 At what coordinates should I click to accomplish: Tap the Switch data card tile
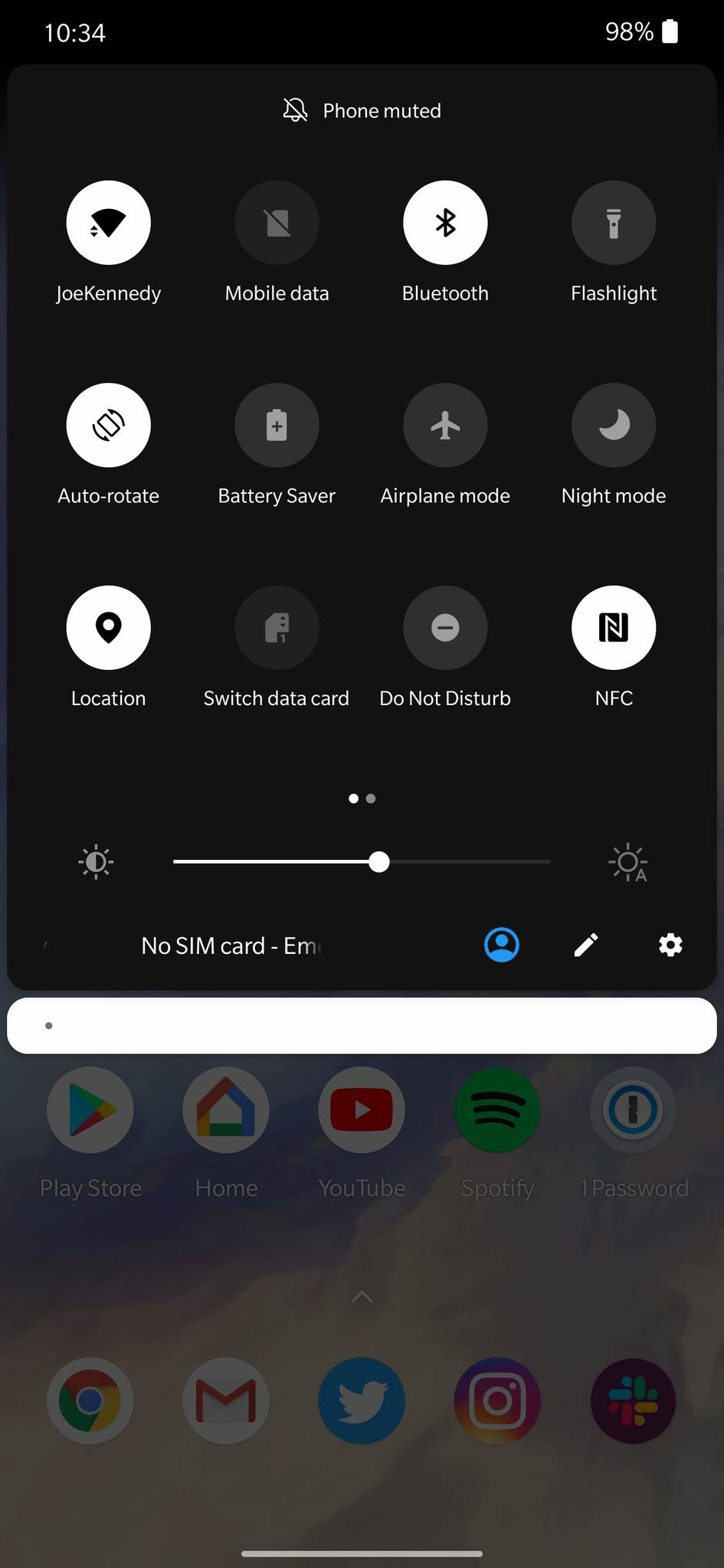coord(277,627)
